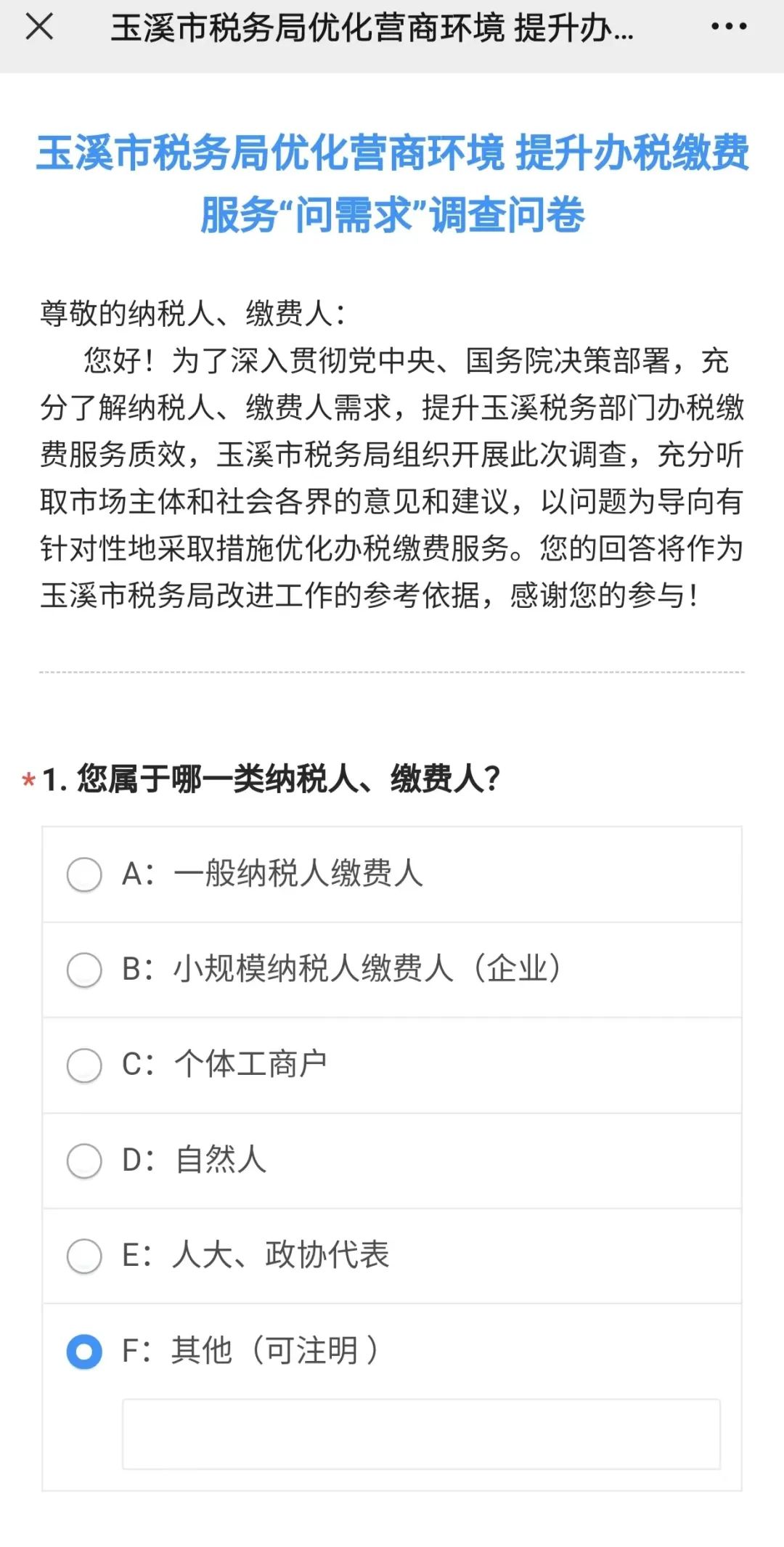Pick option C 个体工商户
This screenshot has height=1547, width=784.
click(392, 1065)
